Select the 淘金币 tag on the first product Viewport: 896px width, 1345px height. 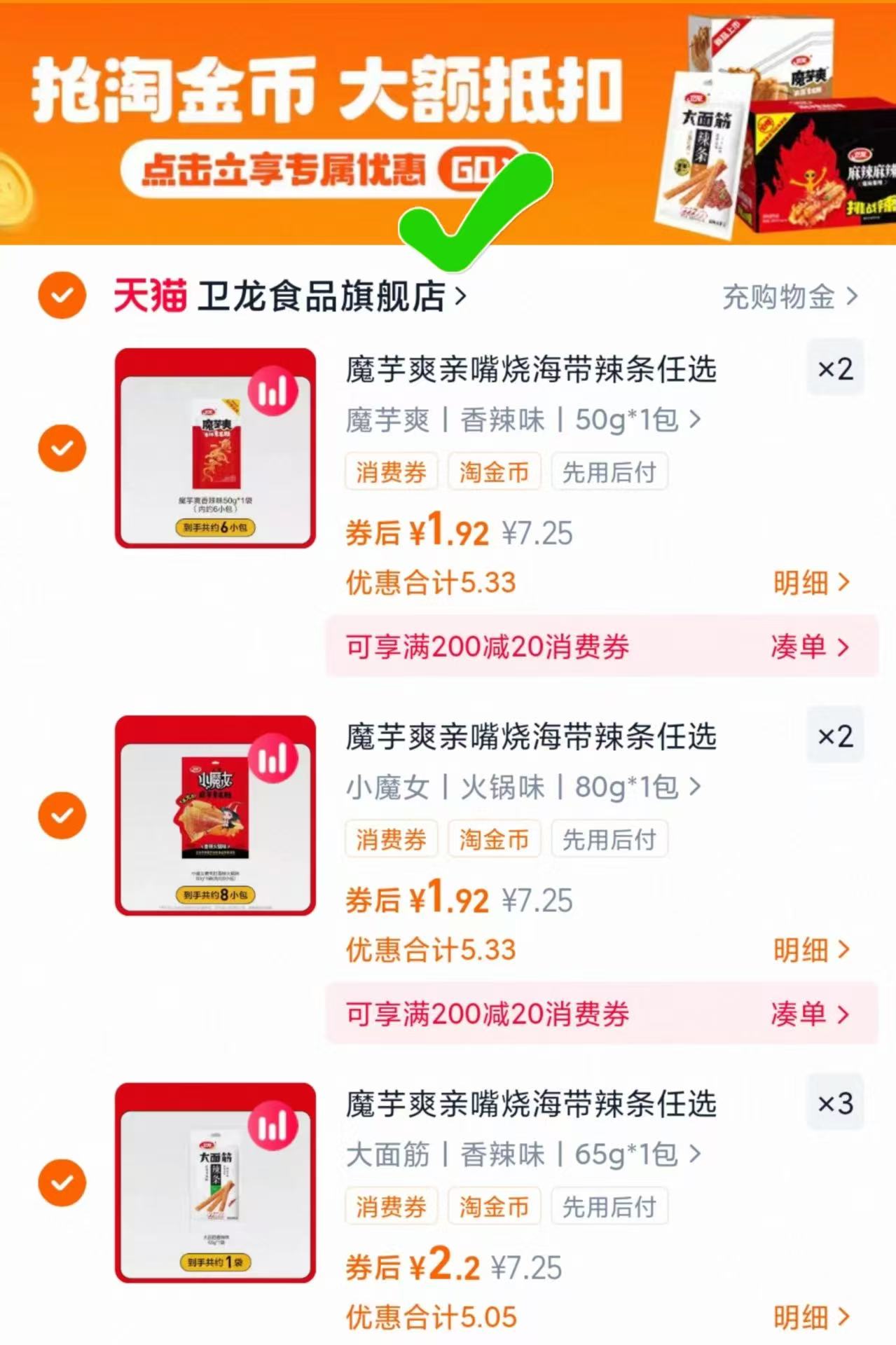tap(494, 472)
